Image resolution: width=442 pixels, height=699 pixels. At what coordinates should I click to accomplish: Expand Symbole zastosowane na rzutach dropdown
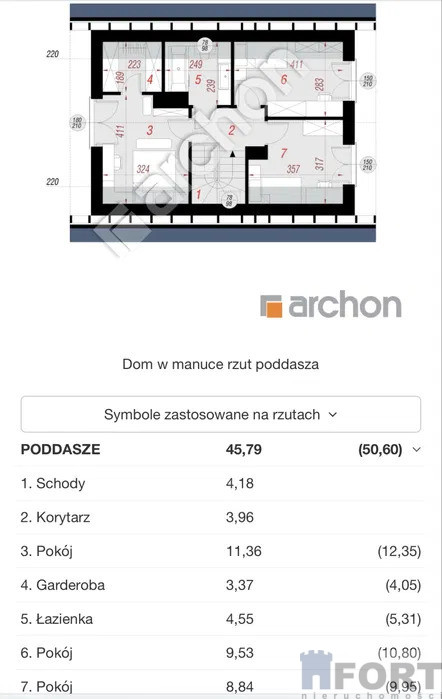[221, 414]
